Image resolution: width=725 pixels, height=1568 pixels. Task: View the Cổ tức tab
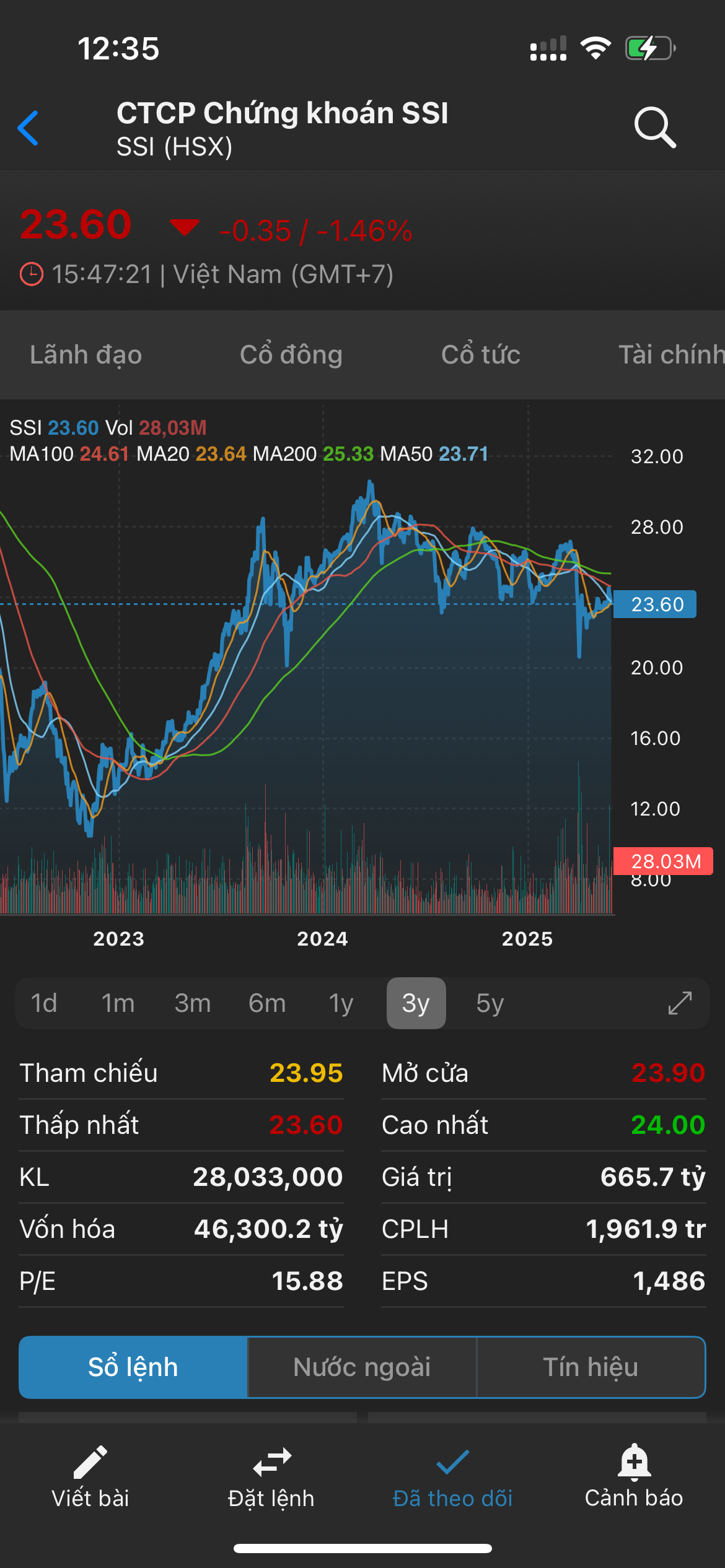coord(480,355)
